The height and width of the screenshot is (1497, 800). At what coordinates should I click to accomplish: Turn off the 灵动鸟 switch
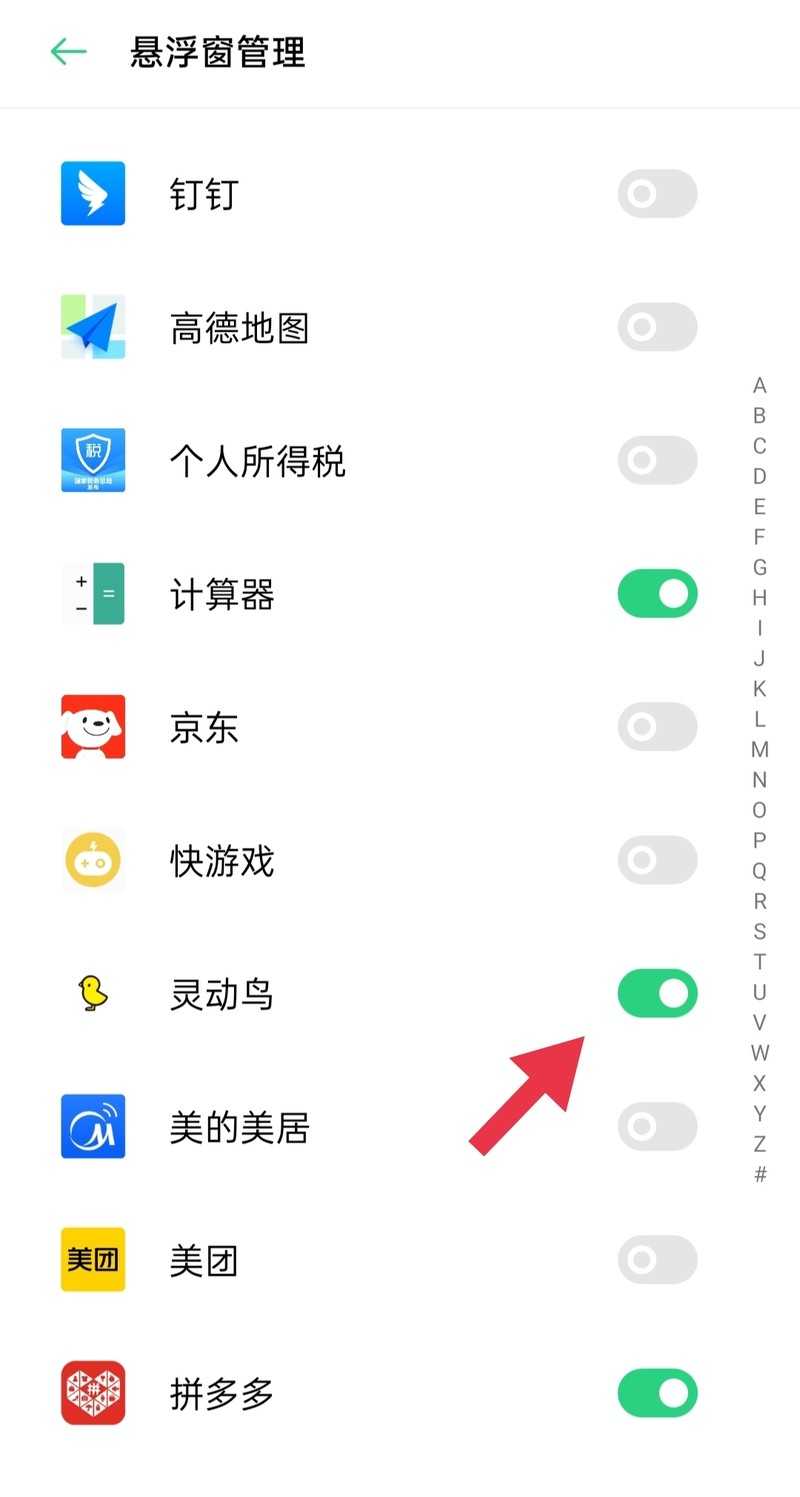click(x=657, y=993)
